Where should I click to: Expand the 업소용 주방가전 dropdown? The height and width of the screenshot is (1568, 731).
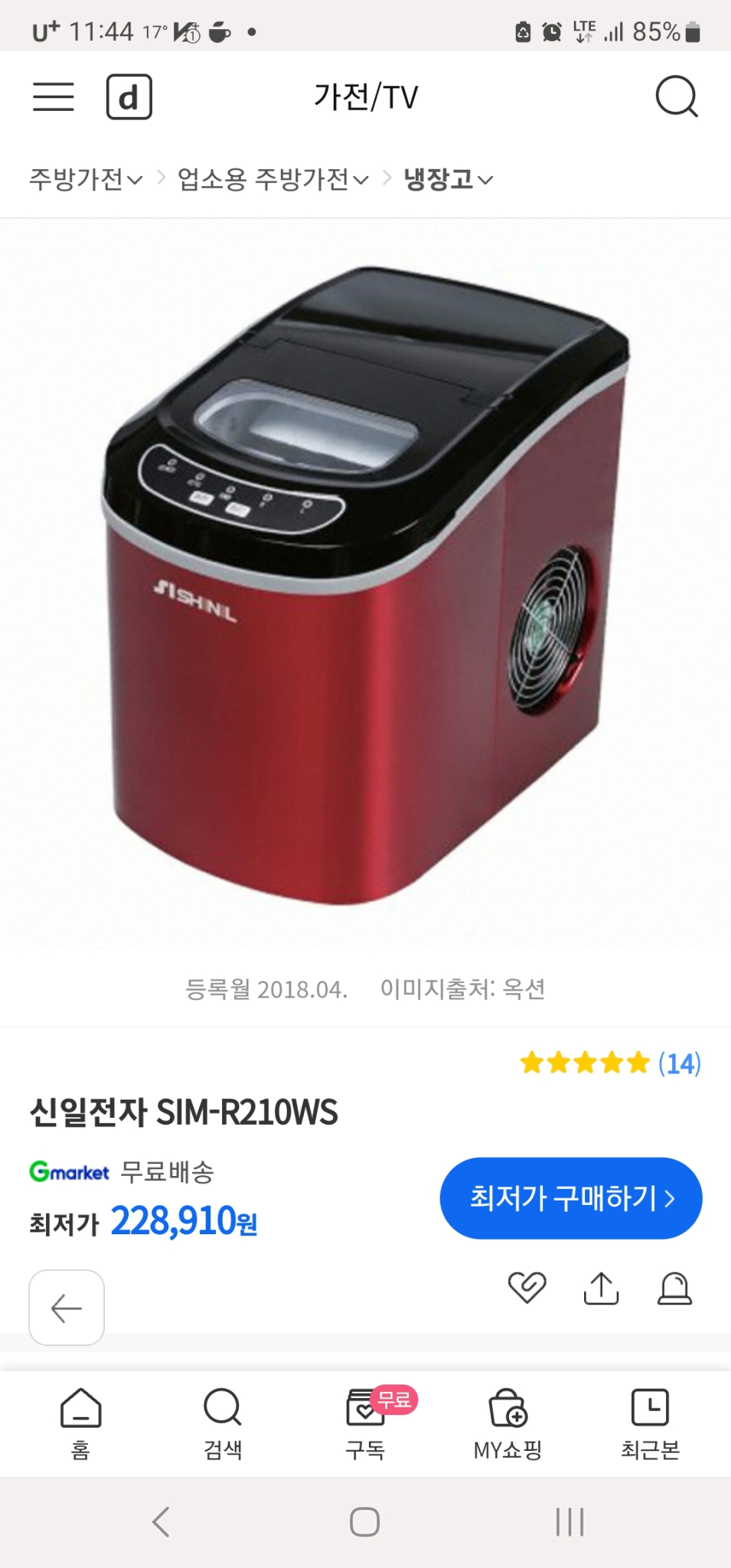(272, 178)
